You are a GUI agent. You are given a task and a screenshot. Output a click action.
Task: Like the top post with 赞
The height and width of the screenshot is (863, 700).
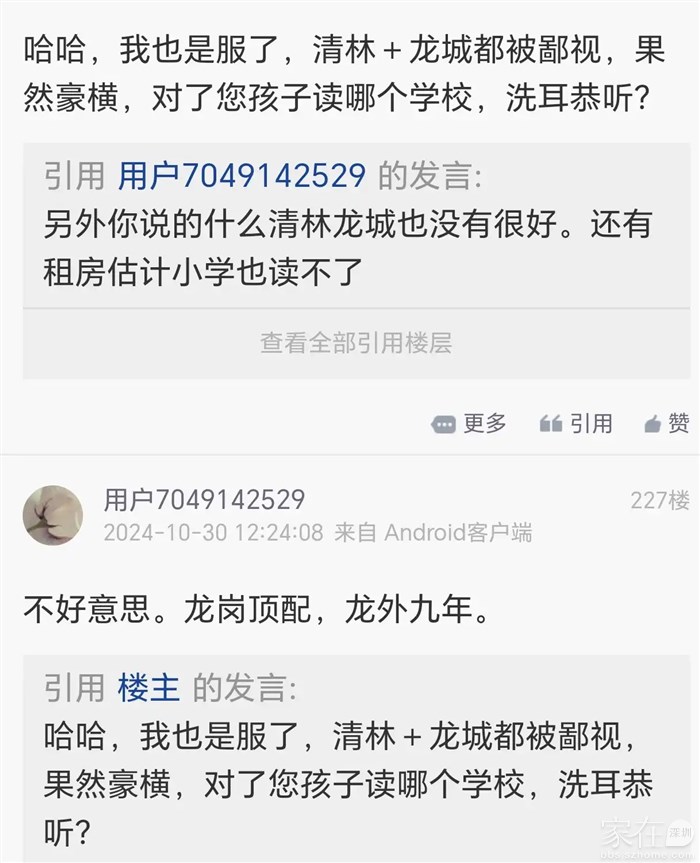pyautogui.click(x=667, y=424)
